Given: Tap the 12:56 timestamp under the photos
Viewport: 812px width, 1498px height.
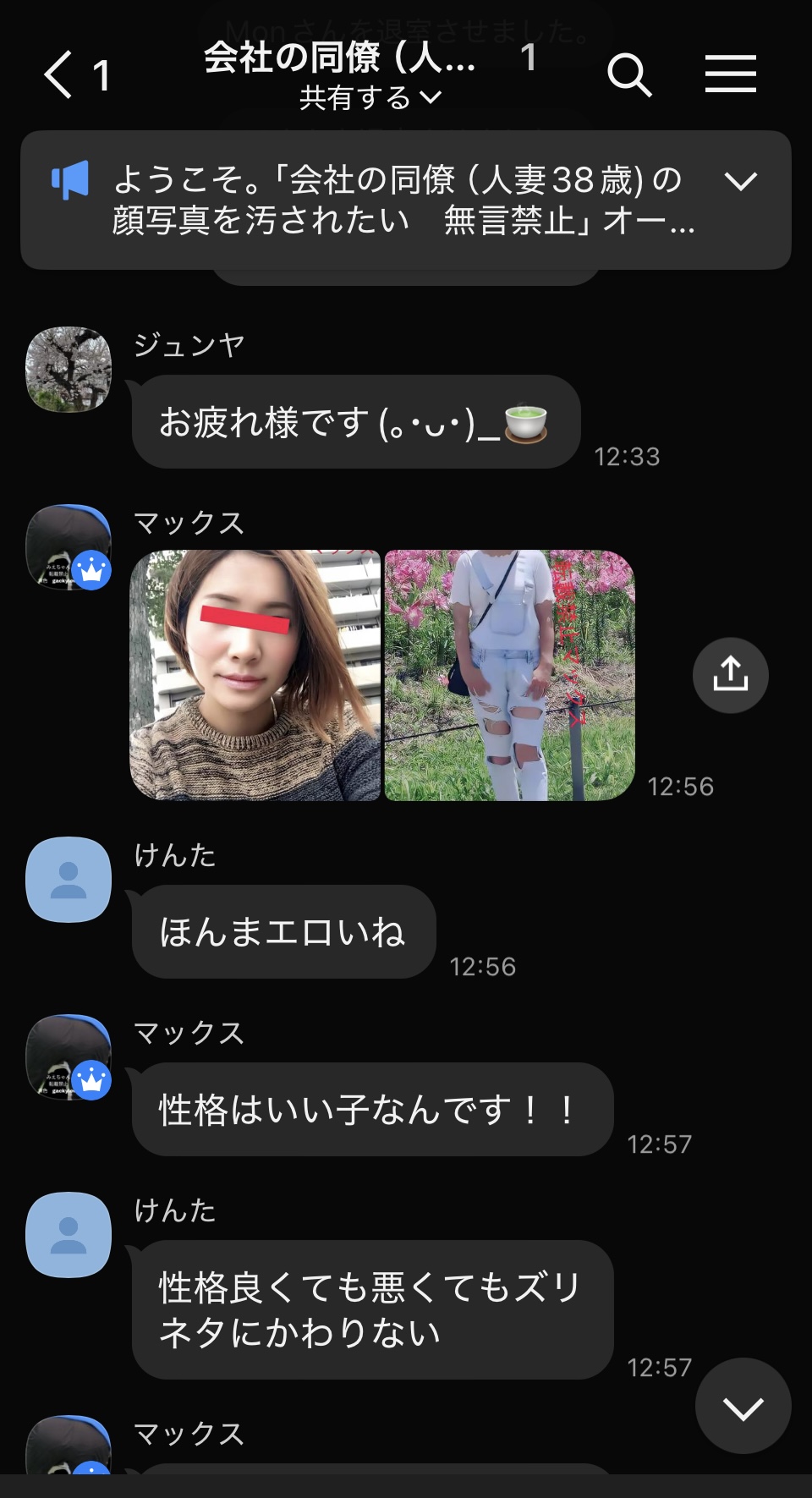Looking at the screenshot, I should point(679,786).
